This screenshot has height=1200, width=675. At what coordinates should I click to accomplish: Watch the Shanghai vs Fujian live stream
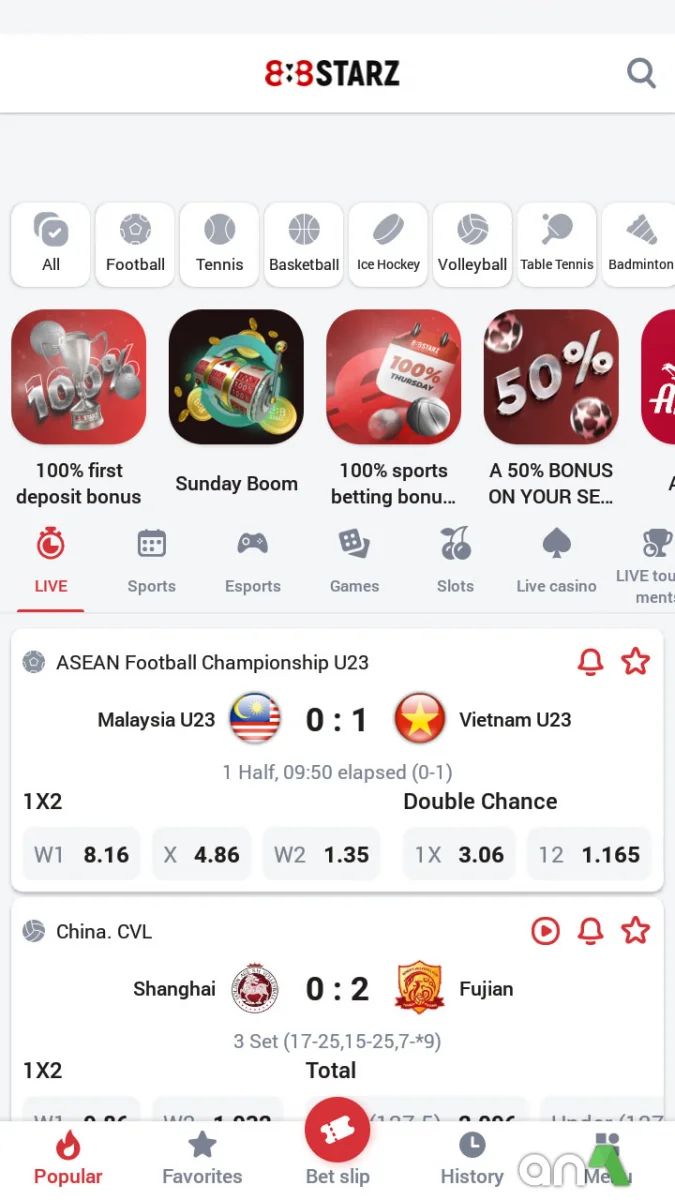[x=545, y=931]
